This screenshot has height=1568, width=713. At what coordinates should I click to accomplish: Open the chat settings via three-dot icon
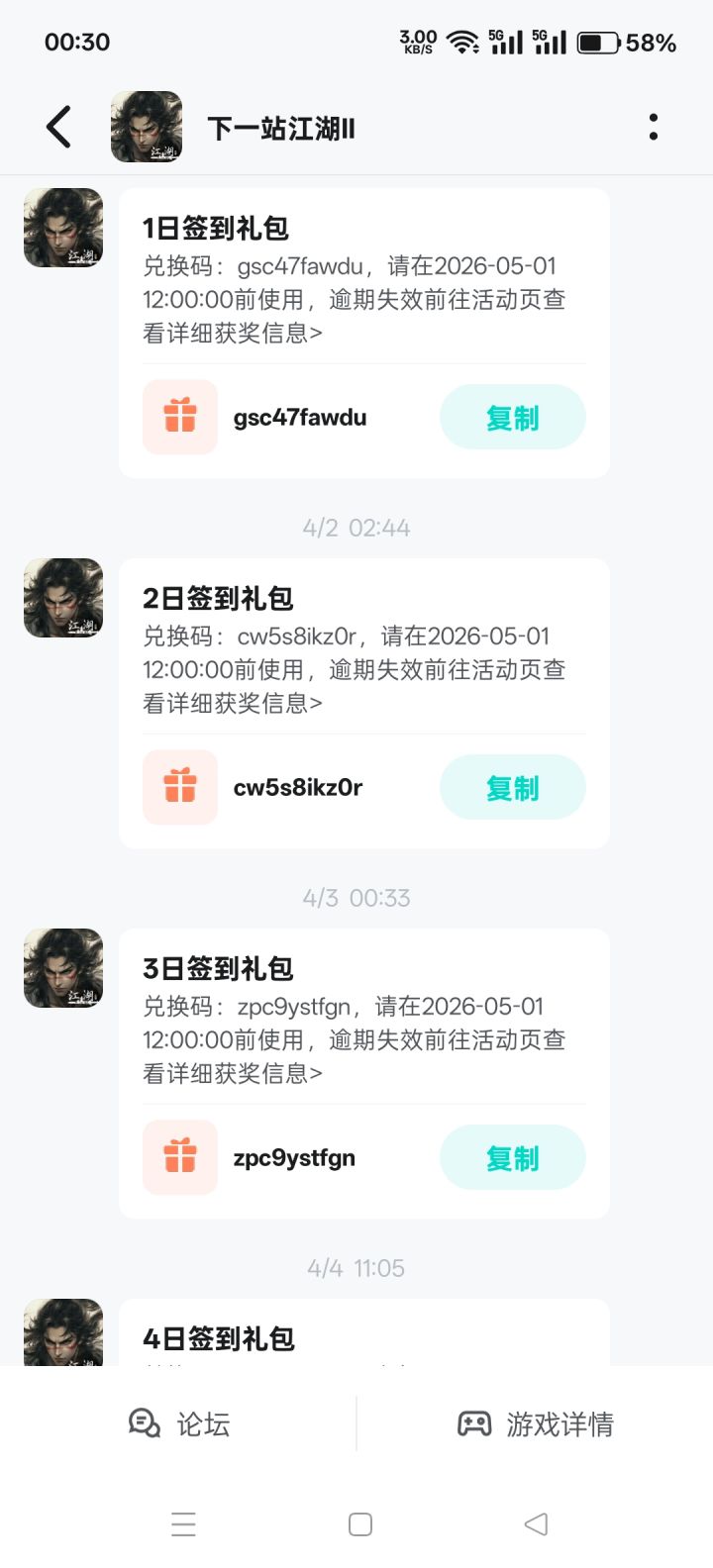click(653, 127)
